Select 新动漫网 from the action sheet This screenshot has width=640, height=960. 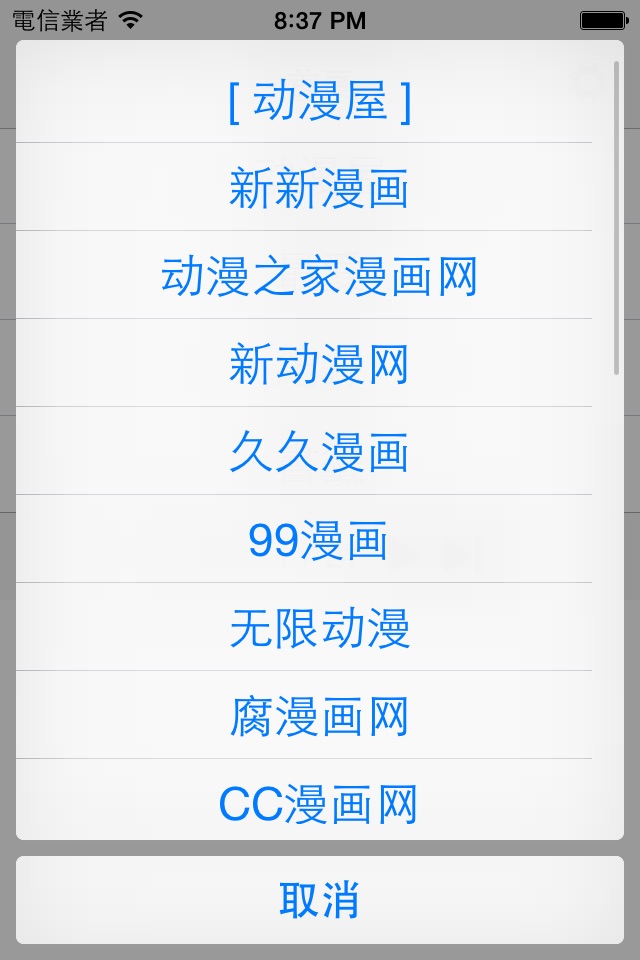320,362
